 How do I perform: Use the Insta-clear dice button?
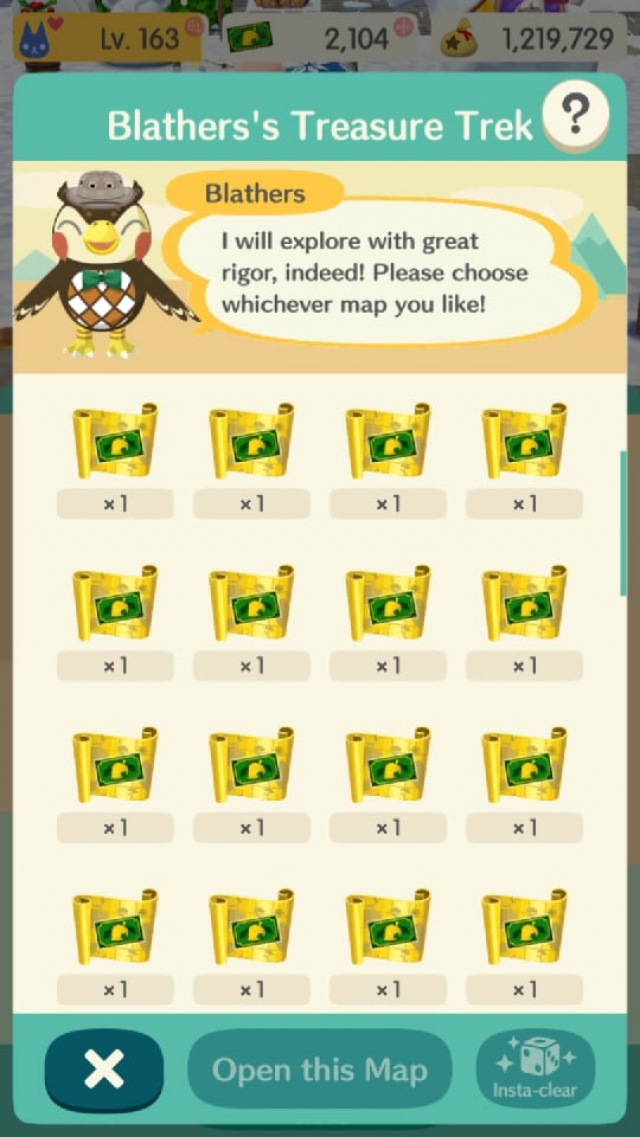[x=535, y=1070]
